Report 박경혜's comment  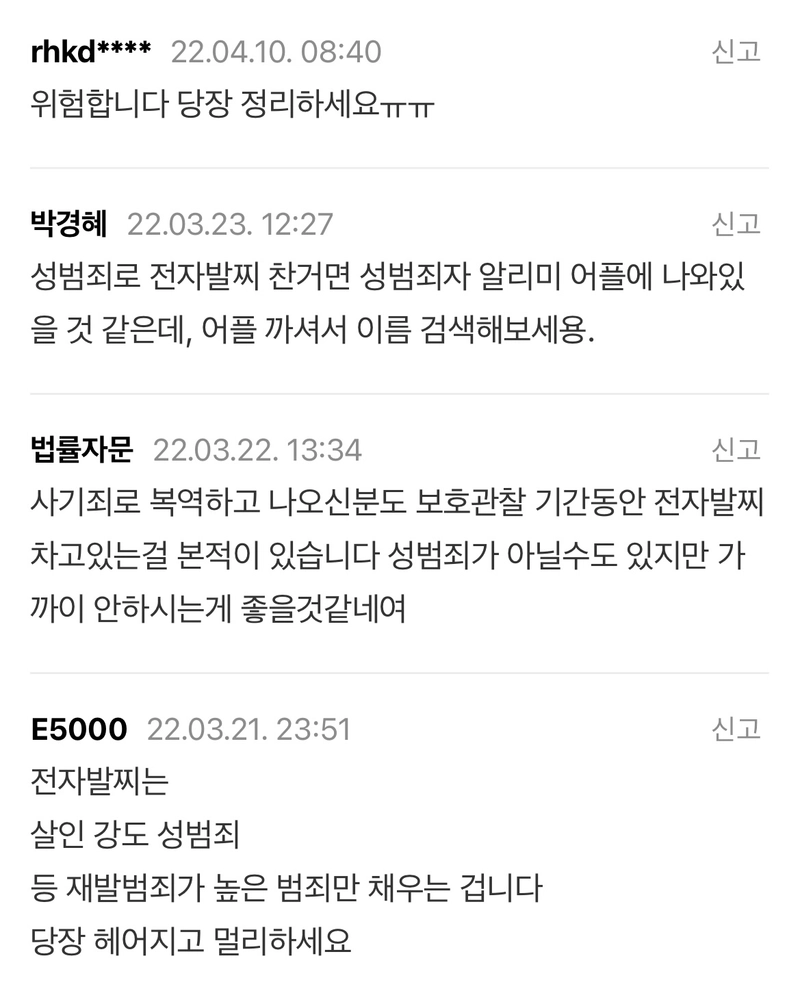pos(736,224)
